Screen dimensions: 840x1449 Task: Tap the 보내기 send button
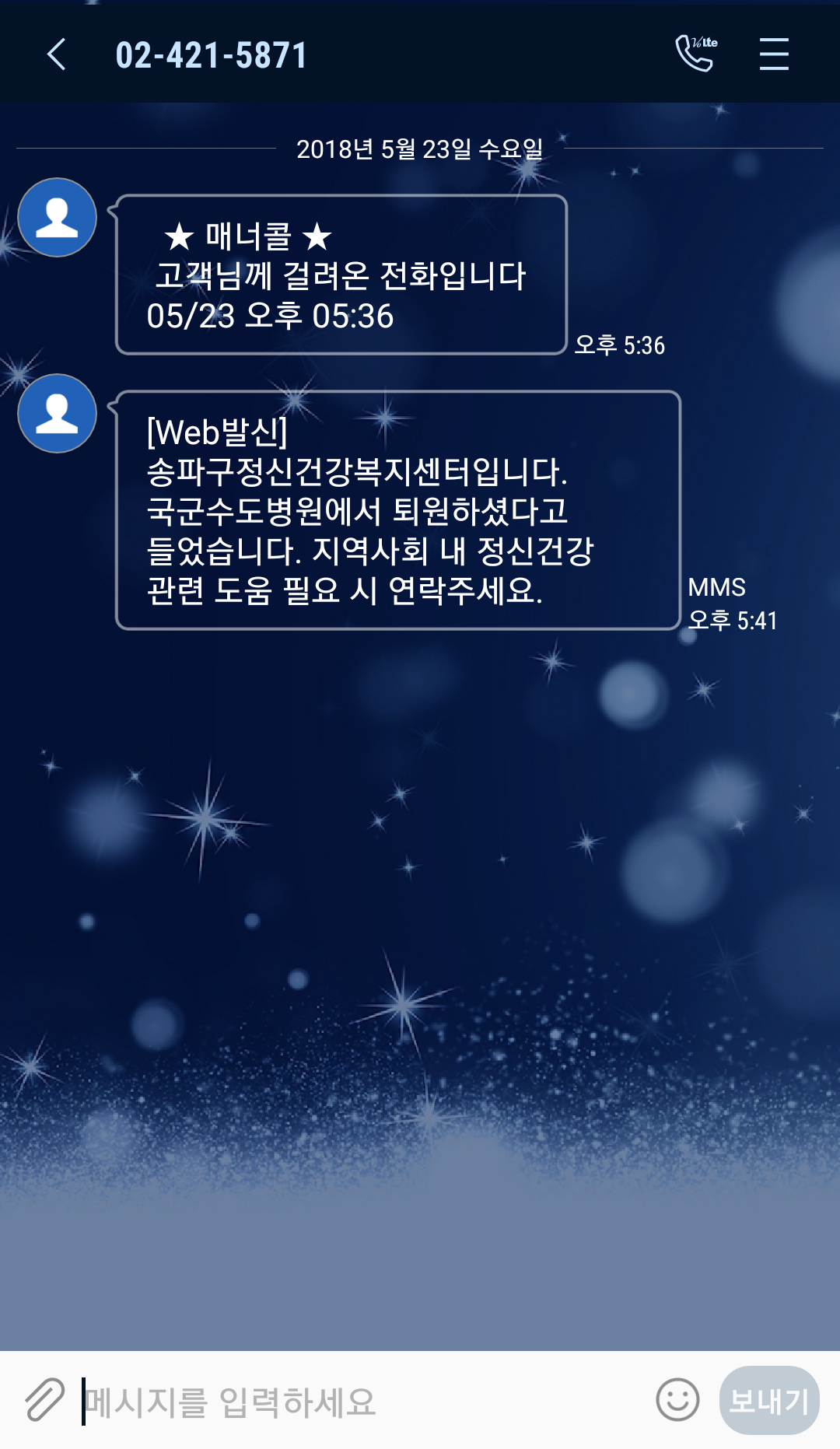pos(769,1401)
